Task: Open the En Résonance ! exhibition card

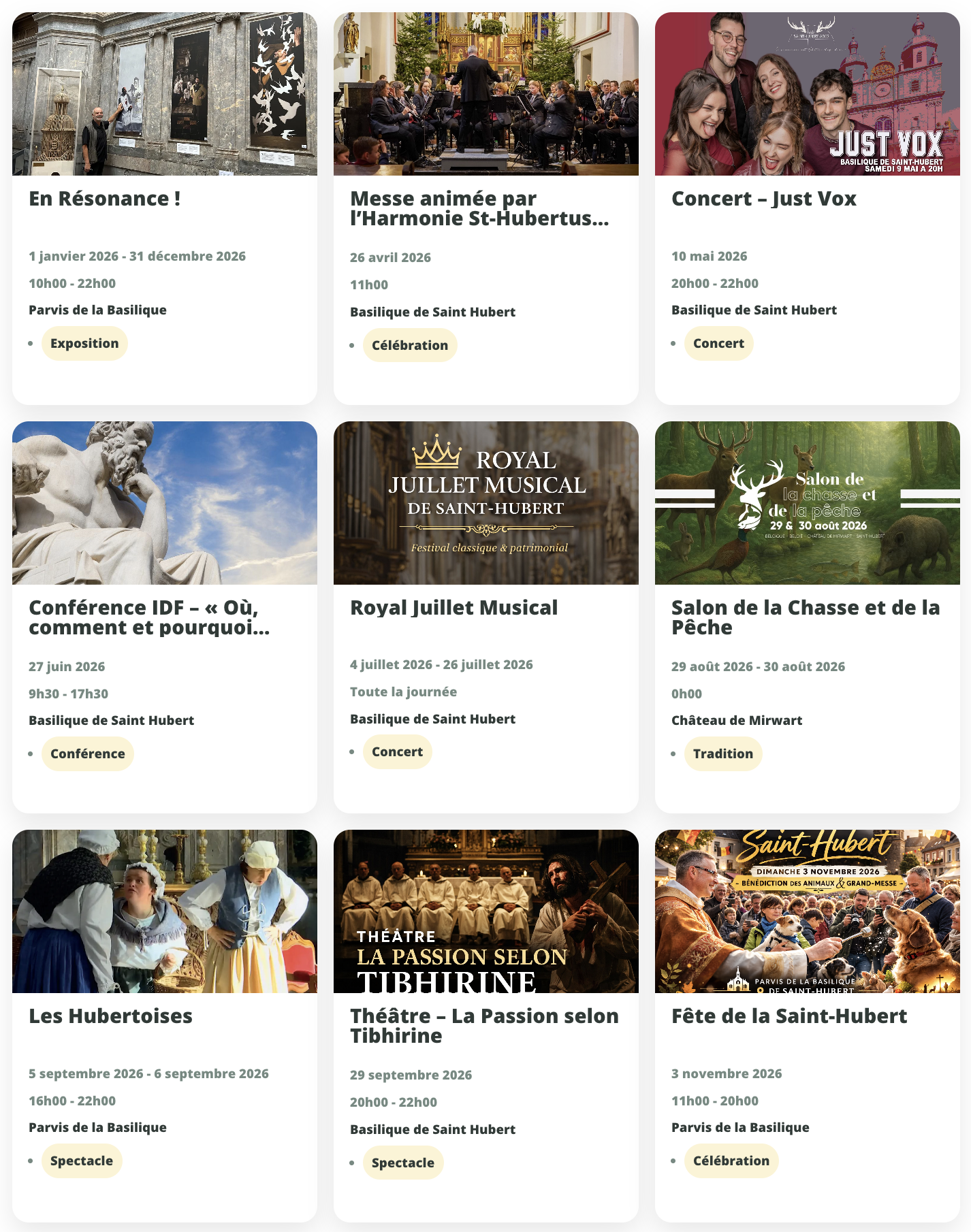Action: [105, 199]
